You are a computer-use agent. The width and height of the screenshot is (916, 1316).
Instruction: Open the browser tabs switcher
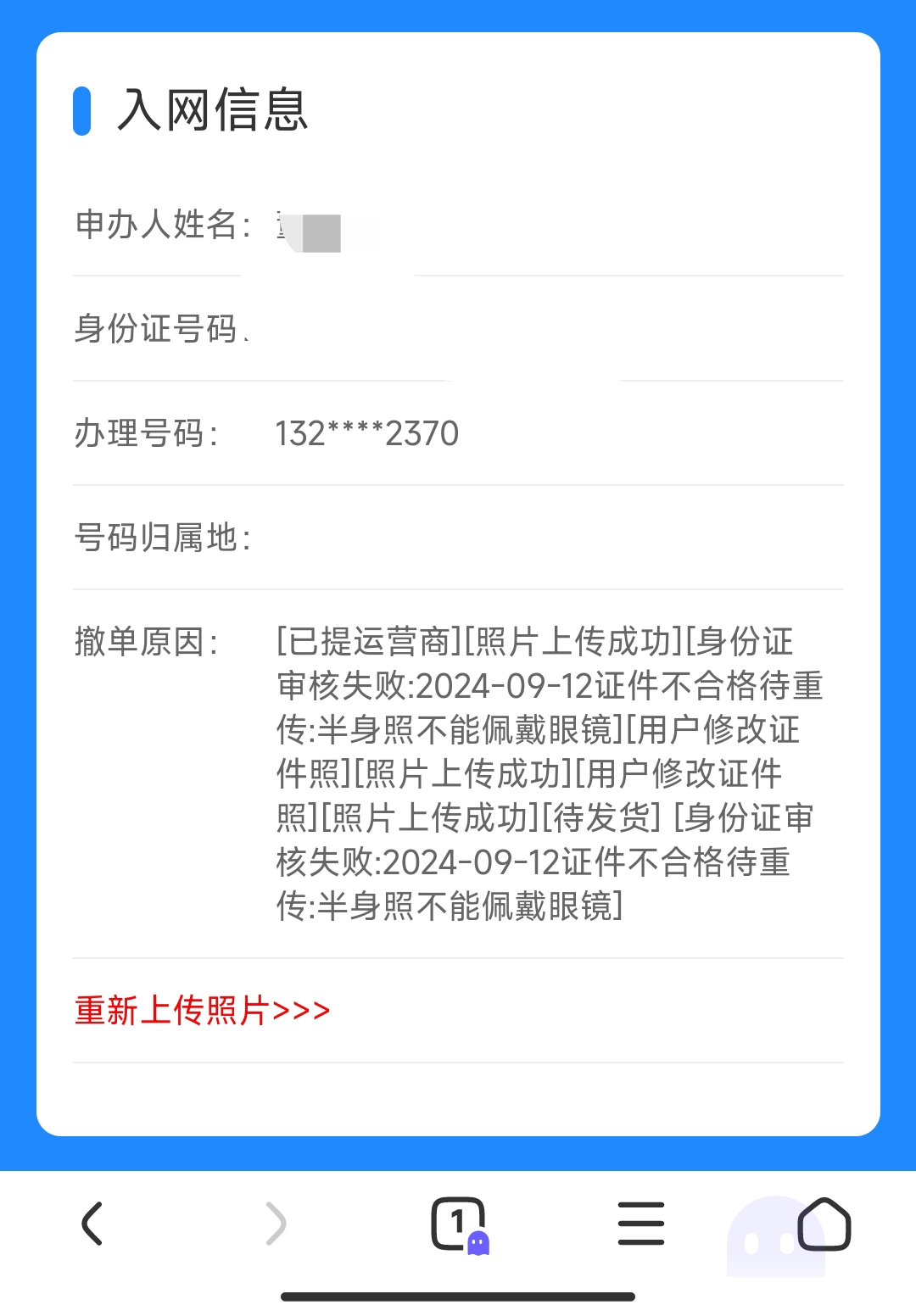coord(459,1224)
